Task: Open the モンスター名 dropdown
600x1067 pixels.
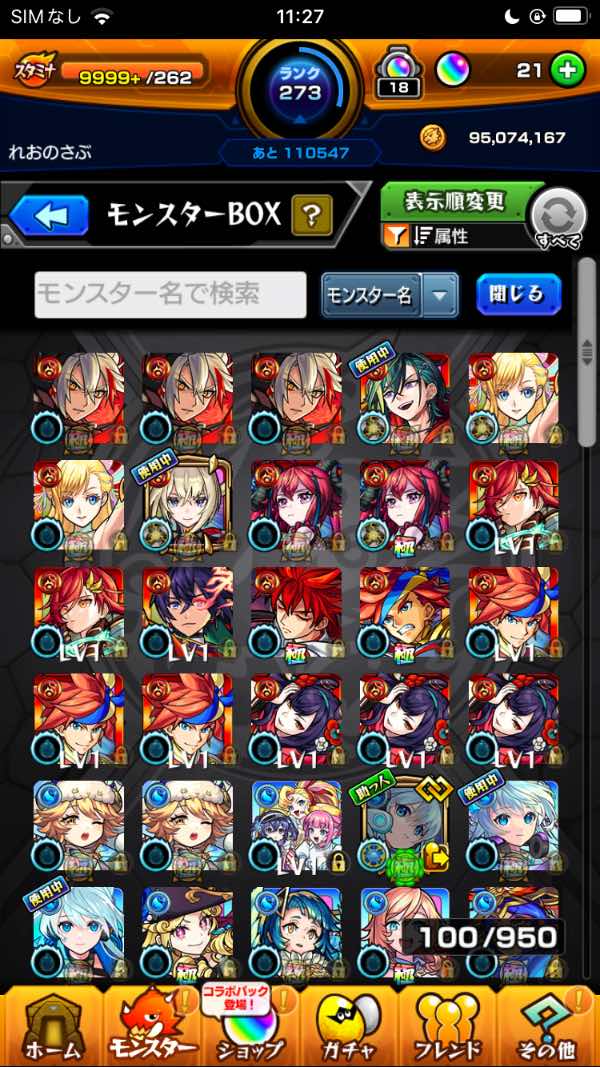Action: tap(390, 296)
